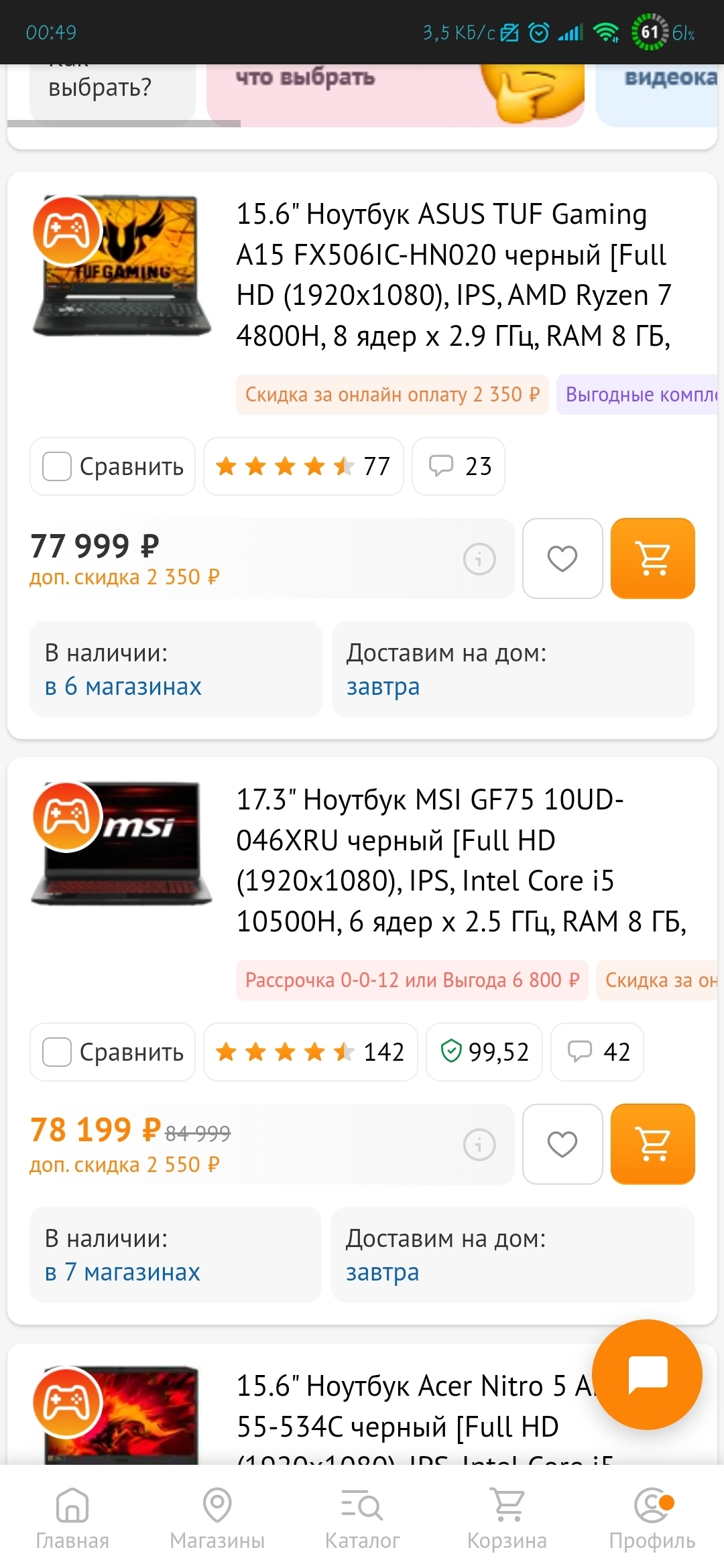Screen dimensions: 724x1568
Task: Open the chat support floating button
Action: pyautogui.click(x=647, y=1374)
